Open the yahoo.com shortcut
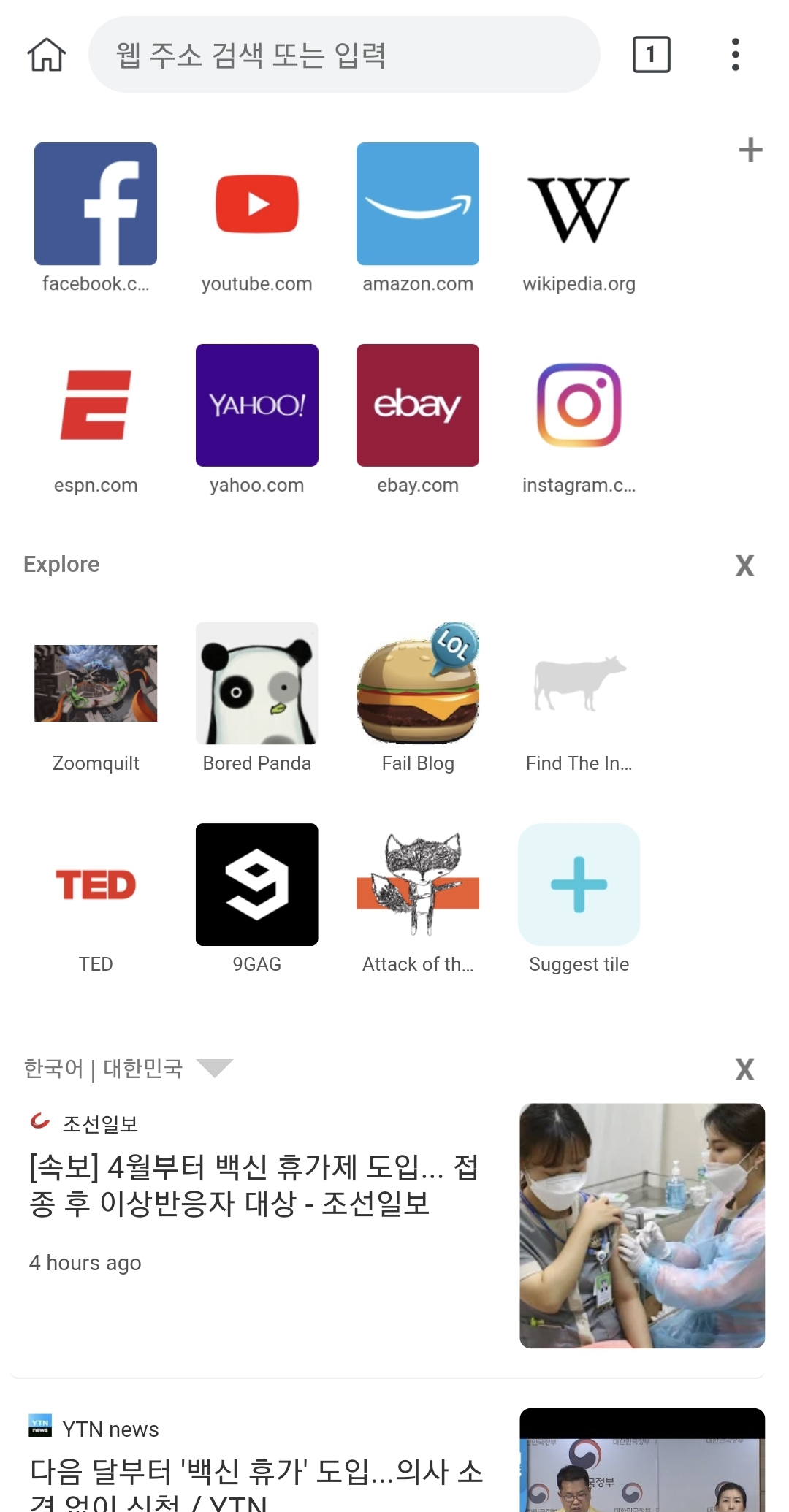 [x=256, y=406]
